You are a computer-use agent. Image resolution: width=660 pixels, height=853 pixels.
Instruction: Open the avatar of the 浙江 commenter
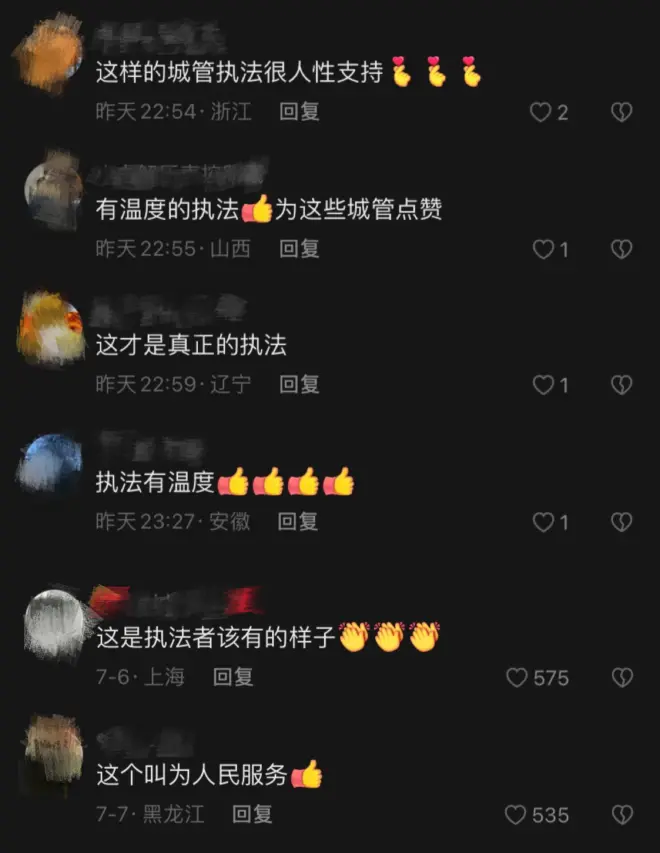pos(52,52)
